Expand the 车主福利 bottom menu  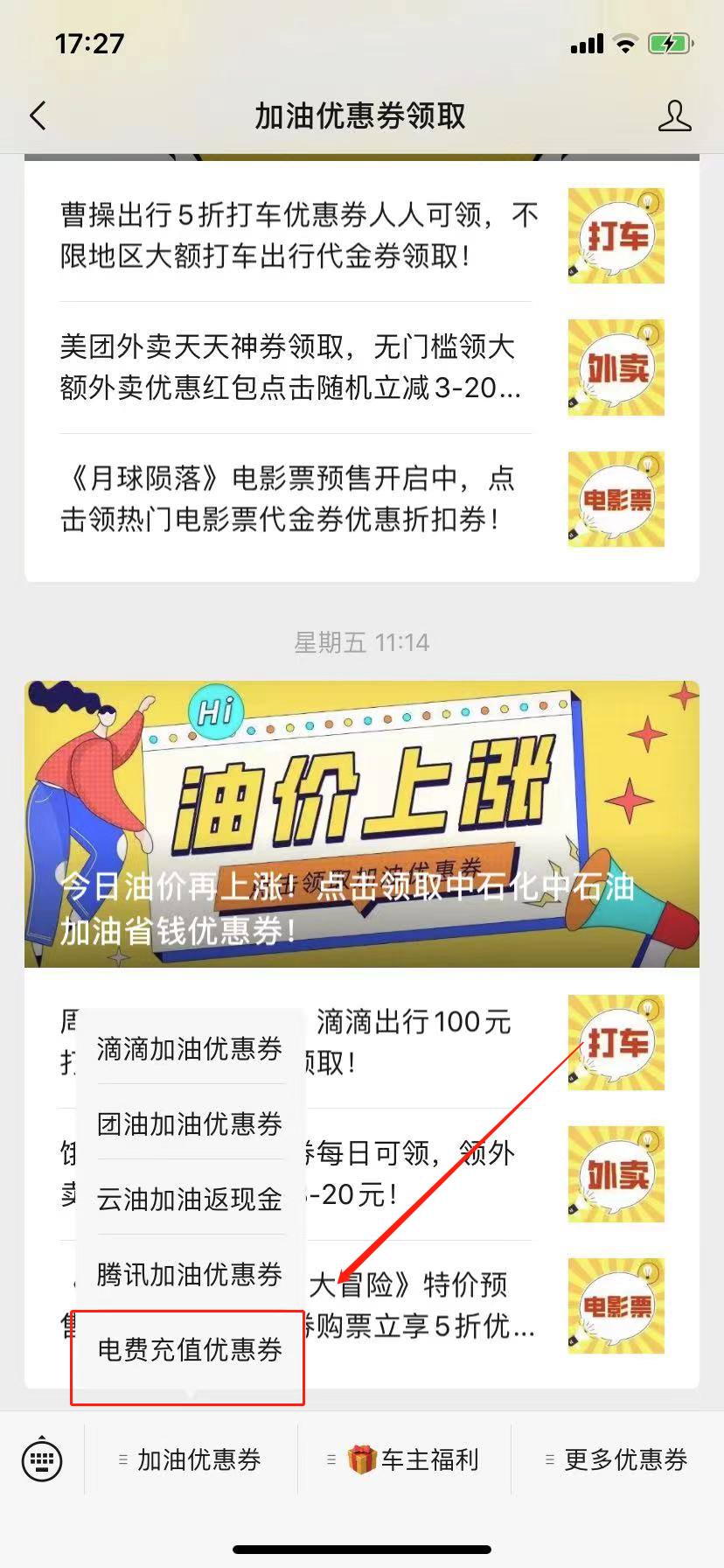[404, 1459]
